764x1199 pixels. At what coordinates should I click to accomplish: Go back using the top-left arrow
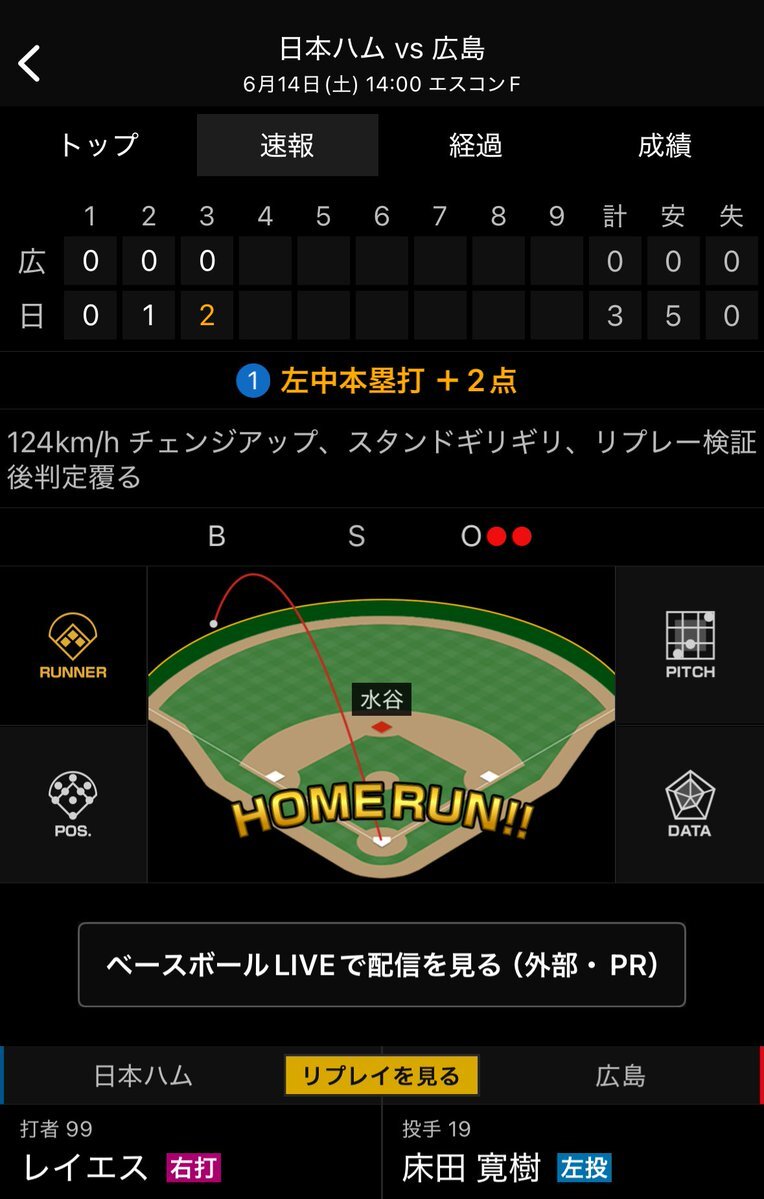(x=30, y=63)
